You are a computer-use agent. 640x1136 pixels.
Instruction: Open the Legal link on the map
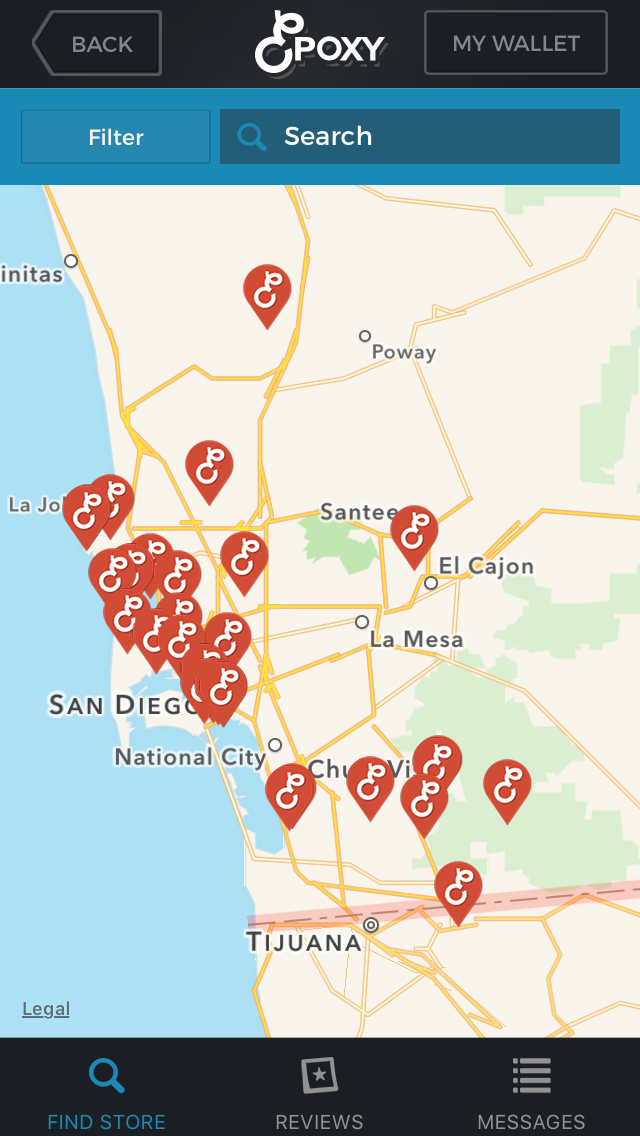(x=46, y=1009)
